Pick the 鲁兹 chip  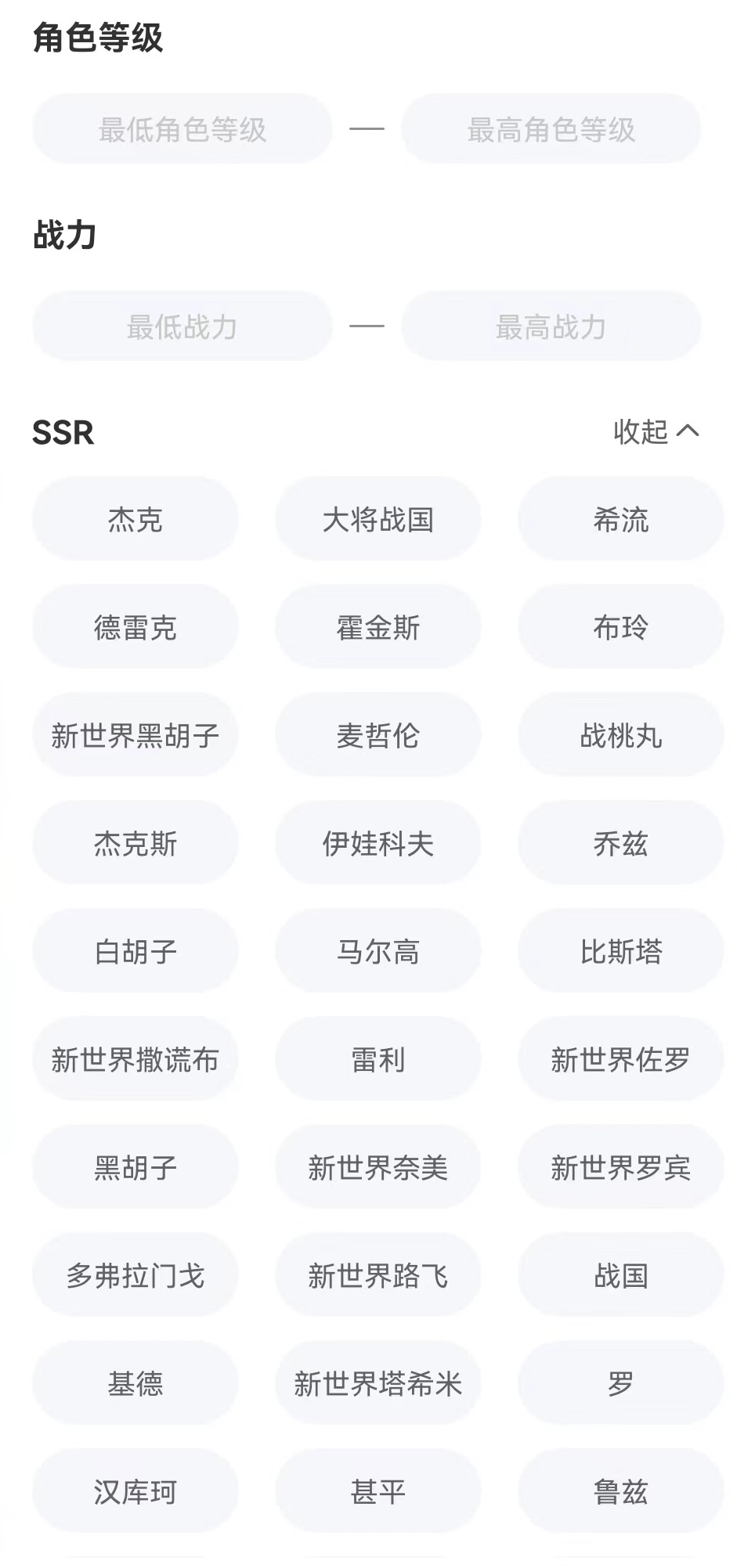pyautogui.click(x=620, y=1491)
